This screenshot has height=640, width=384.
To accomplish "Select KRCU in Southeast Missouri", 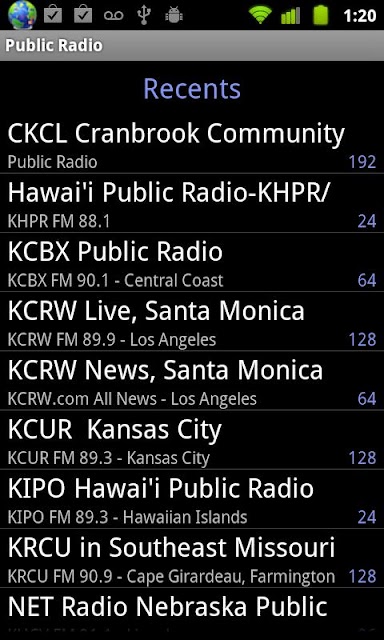I will [x=192, y=558].
